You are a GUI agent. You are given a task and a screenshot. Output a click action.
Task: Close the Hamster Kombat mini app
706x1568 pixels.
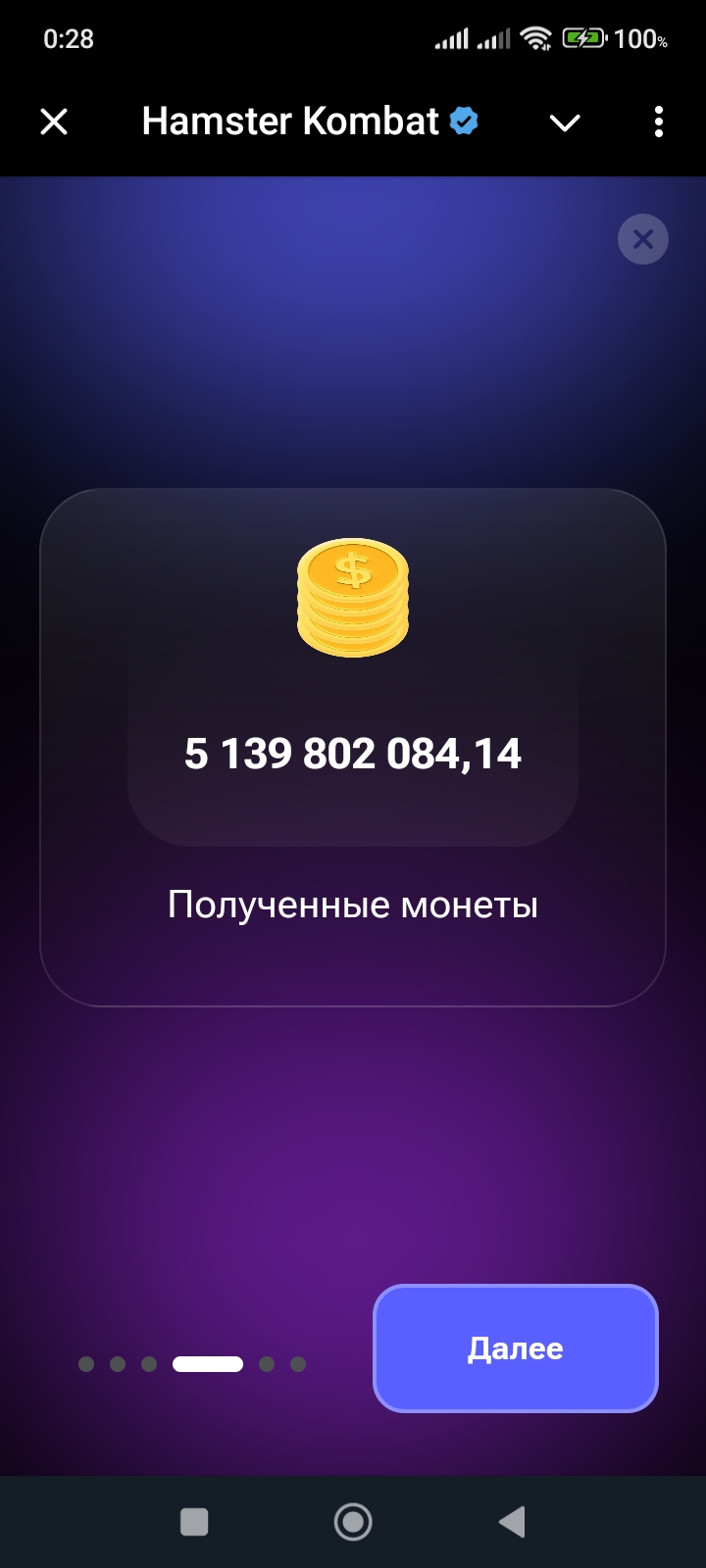click(54, 122)
